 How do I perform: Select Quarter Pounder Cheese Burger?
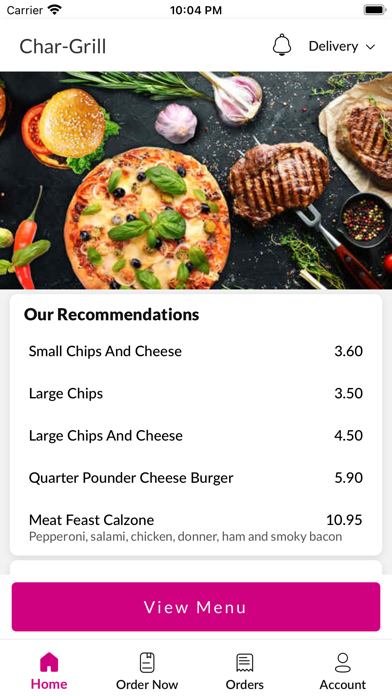point(196,478)
